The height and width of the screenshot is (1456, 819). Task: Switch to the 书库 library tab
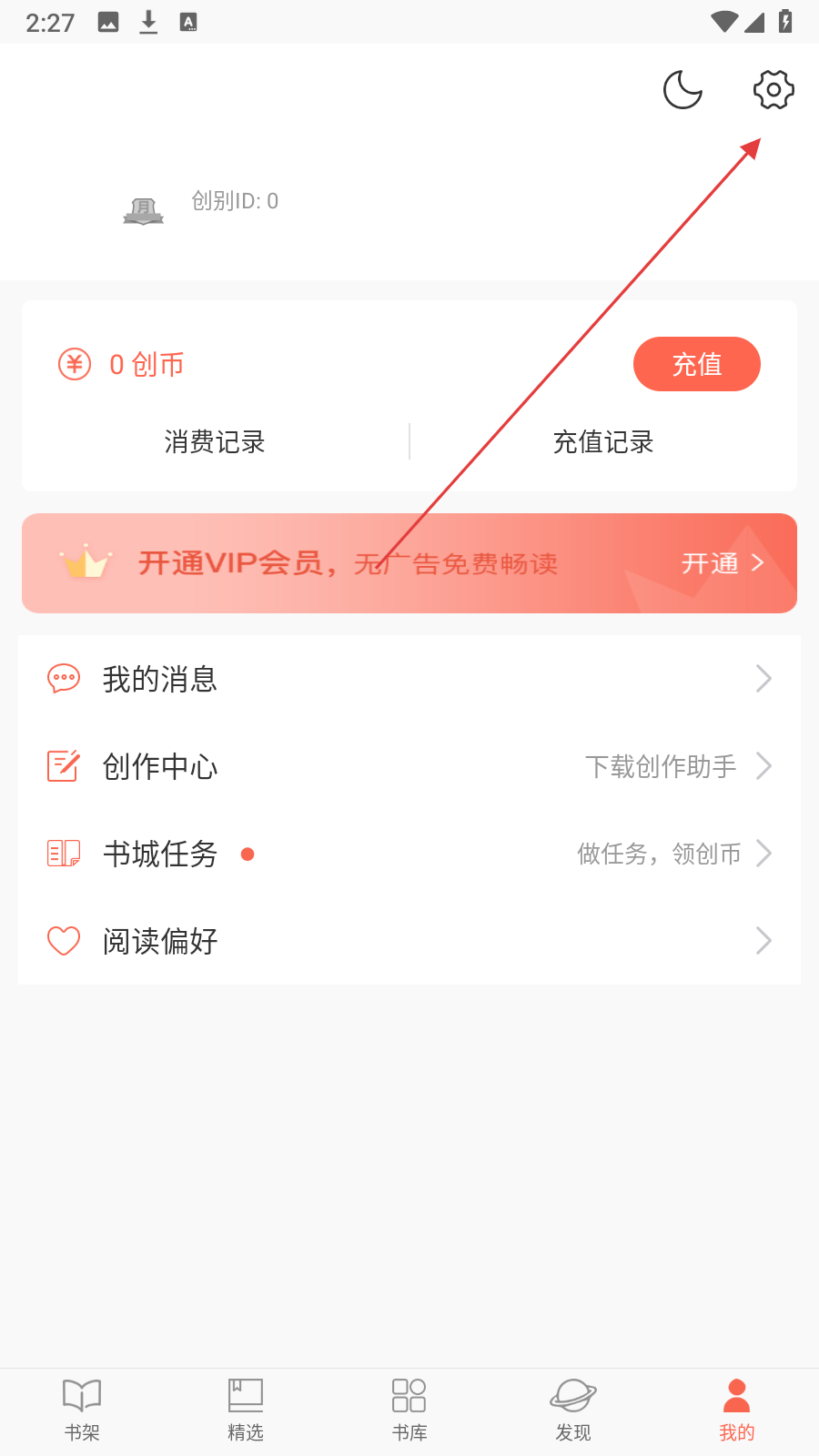coord(409,1409)
